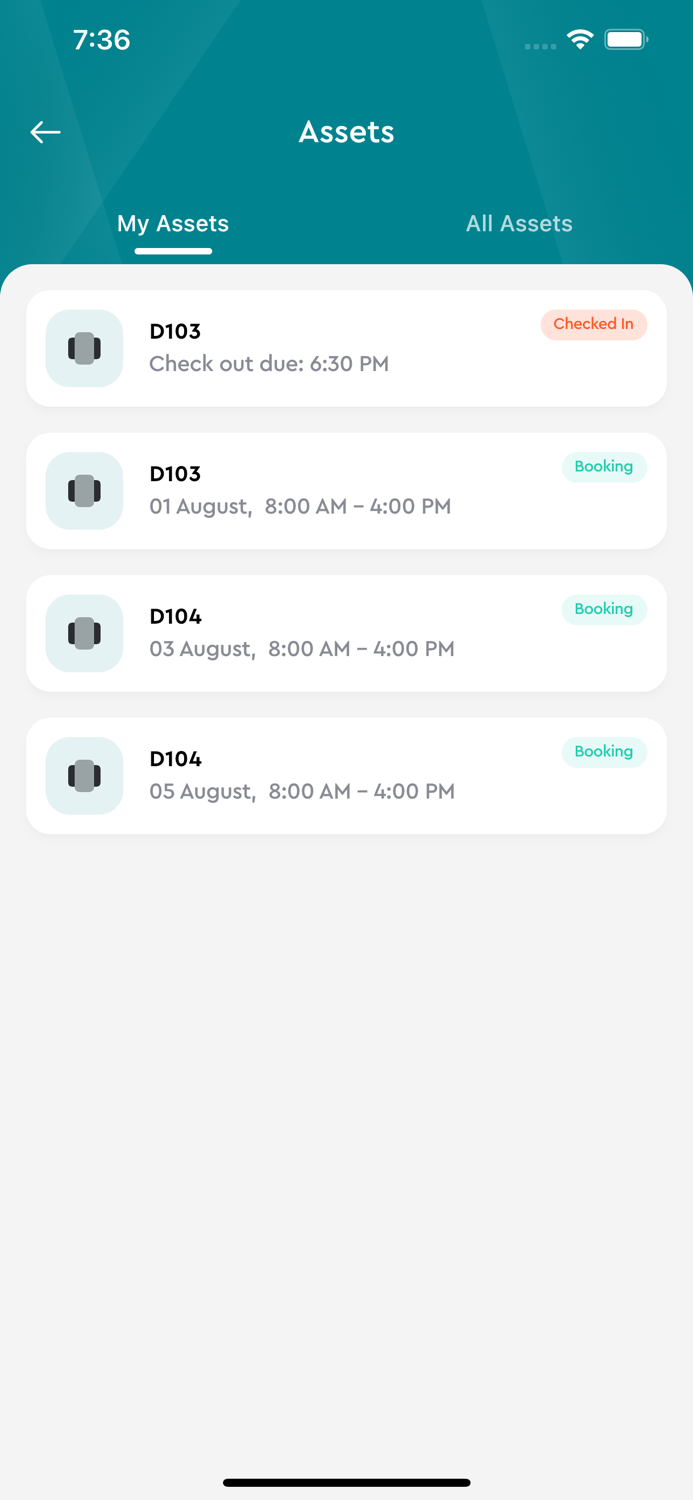
Task: Open the D103 booking for 01 August
Action: [346, 491]
